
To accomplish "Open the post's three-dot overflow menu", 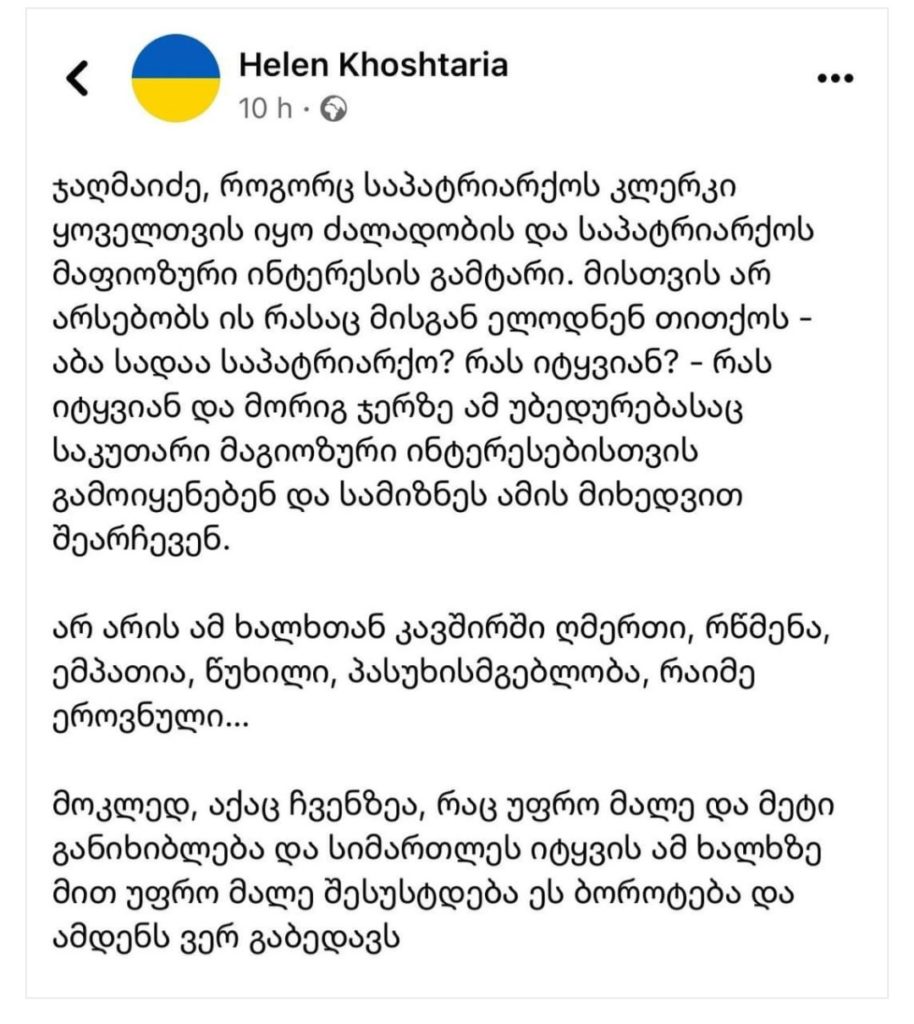I will click(x=834, y=79).
